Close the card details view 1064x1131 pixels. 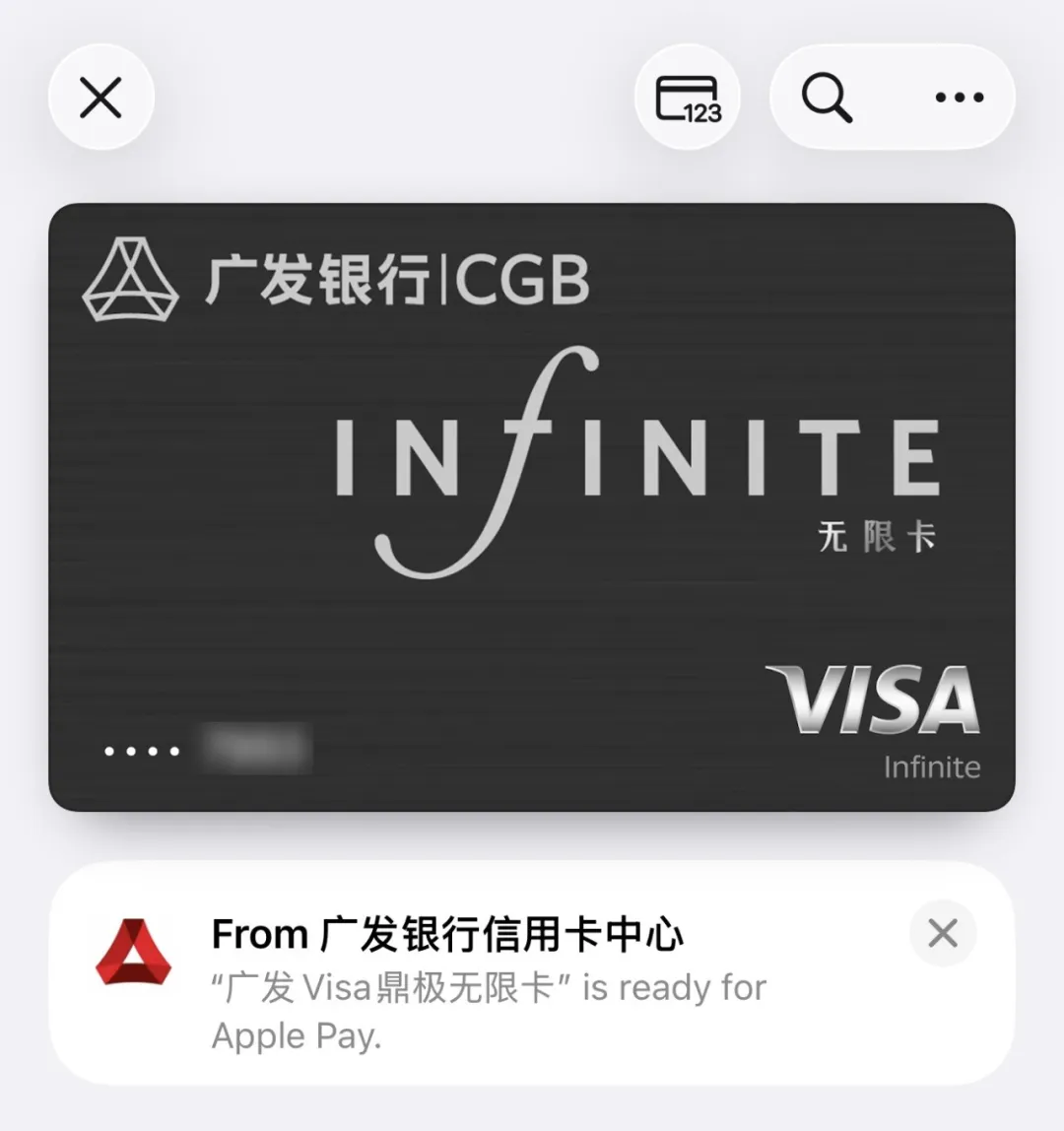click(101, 98)
